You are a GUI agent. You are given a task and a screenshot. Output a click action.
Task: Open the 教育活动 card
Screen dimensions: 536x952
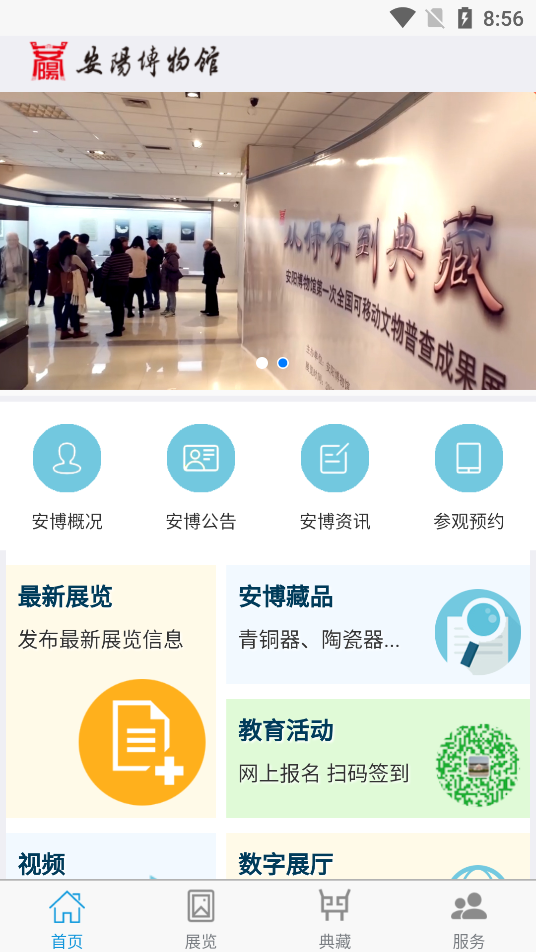pyautogui.click(x=378, y=758)
